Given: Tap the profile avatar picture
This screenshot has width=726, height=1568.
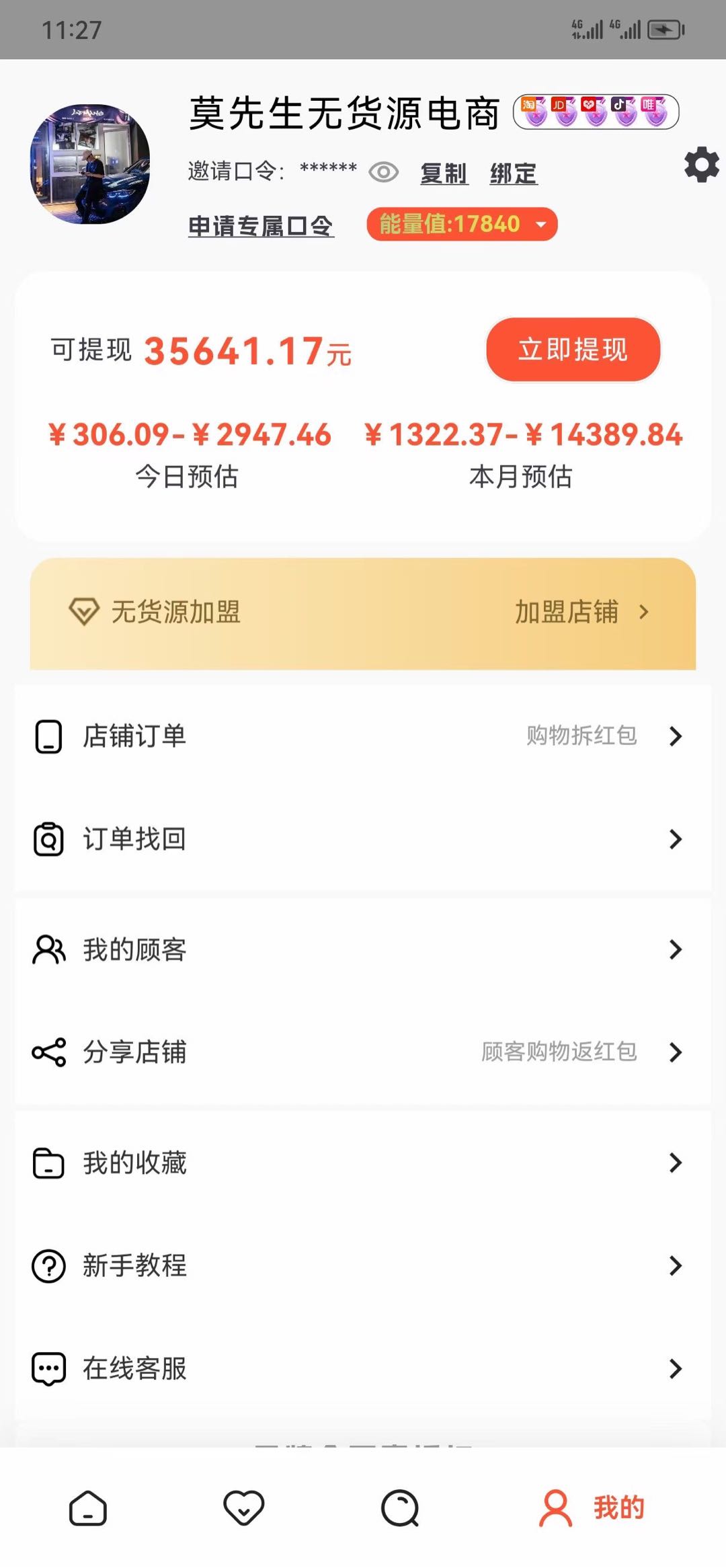Looking at the screenshot, I should [90, 164].
